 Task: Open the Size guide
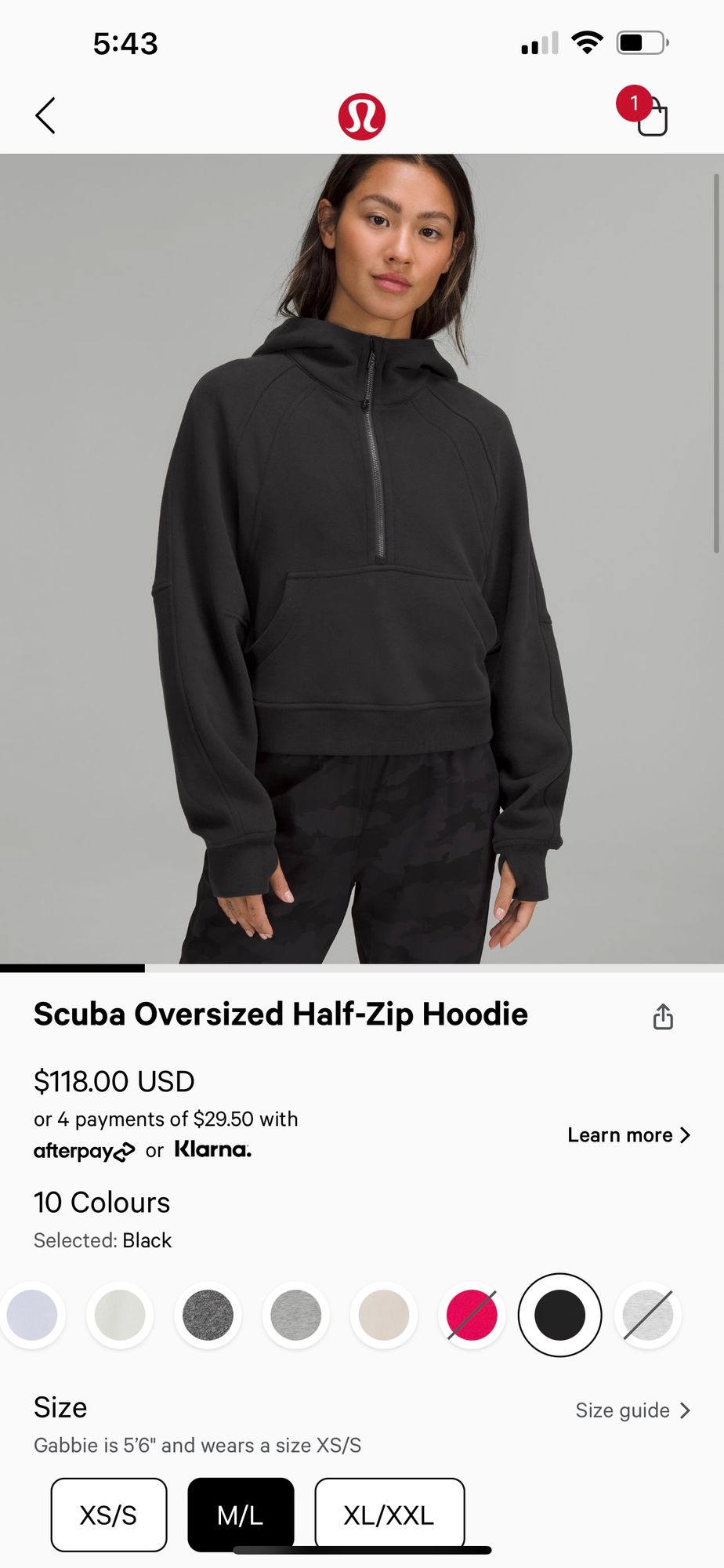click(632, 1410)
